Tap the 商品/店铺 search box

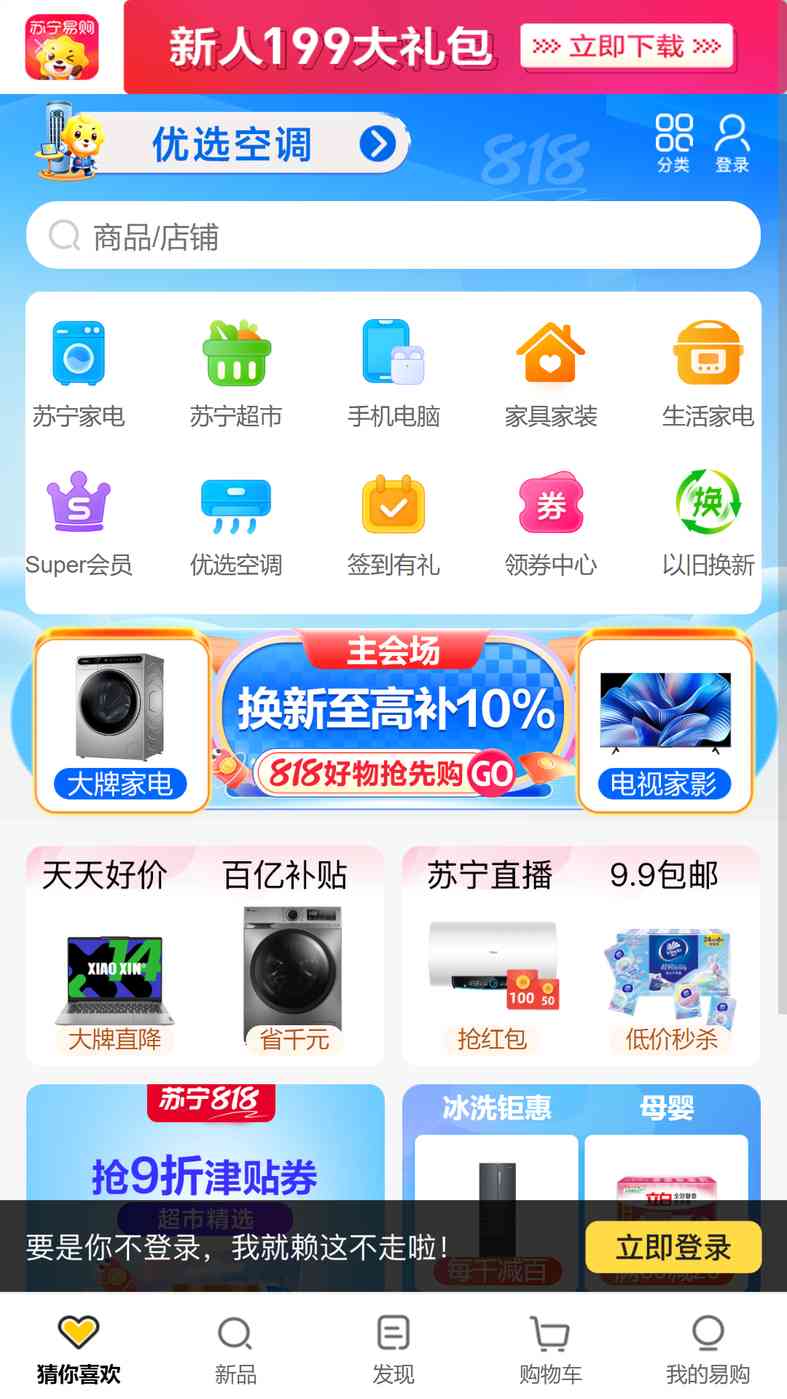[393, 236]
